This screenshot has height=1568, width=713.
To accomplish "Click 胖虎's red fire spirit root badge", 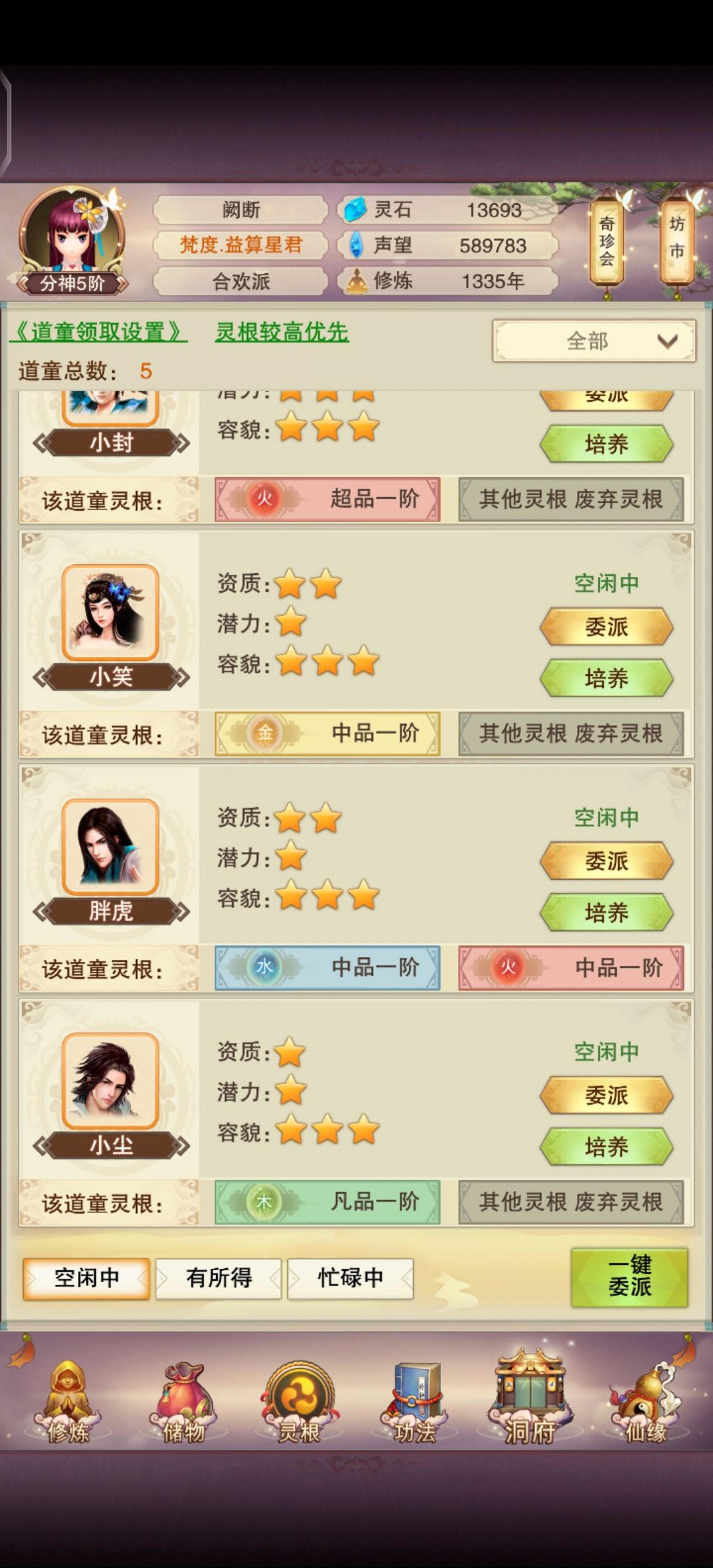I will point(573,968).
